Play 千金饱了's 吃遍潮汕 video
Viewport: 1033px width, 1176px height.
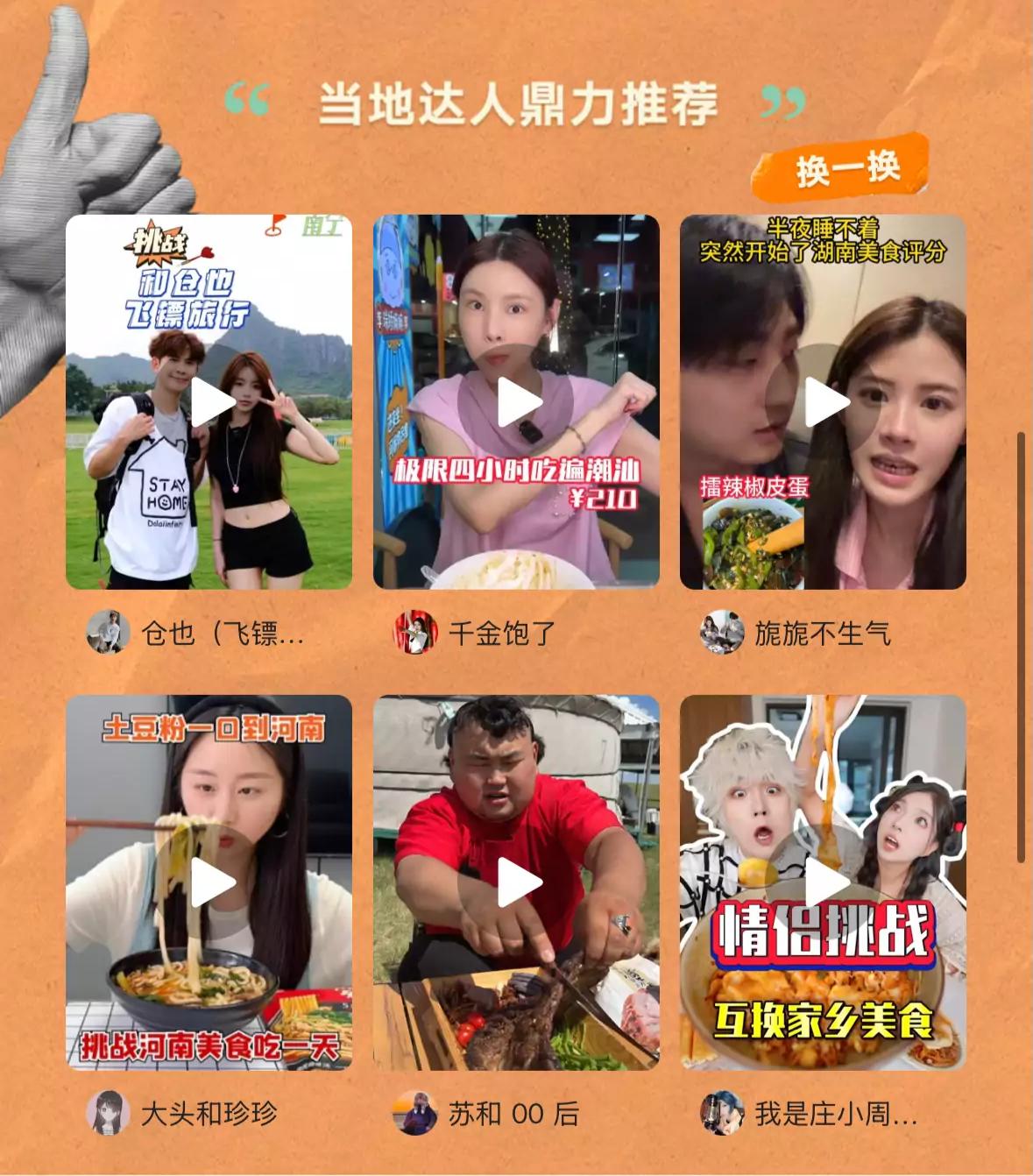click(x=517, y=402)
